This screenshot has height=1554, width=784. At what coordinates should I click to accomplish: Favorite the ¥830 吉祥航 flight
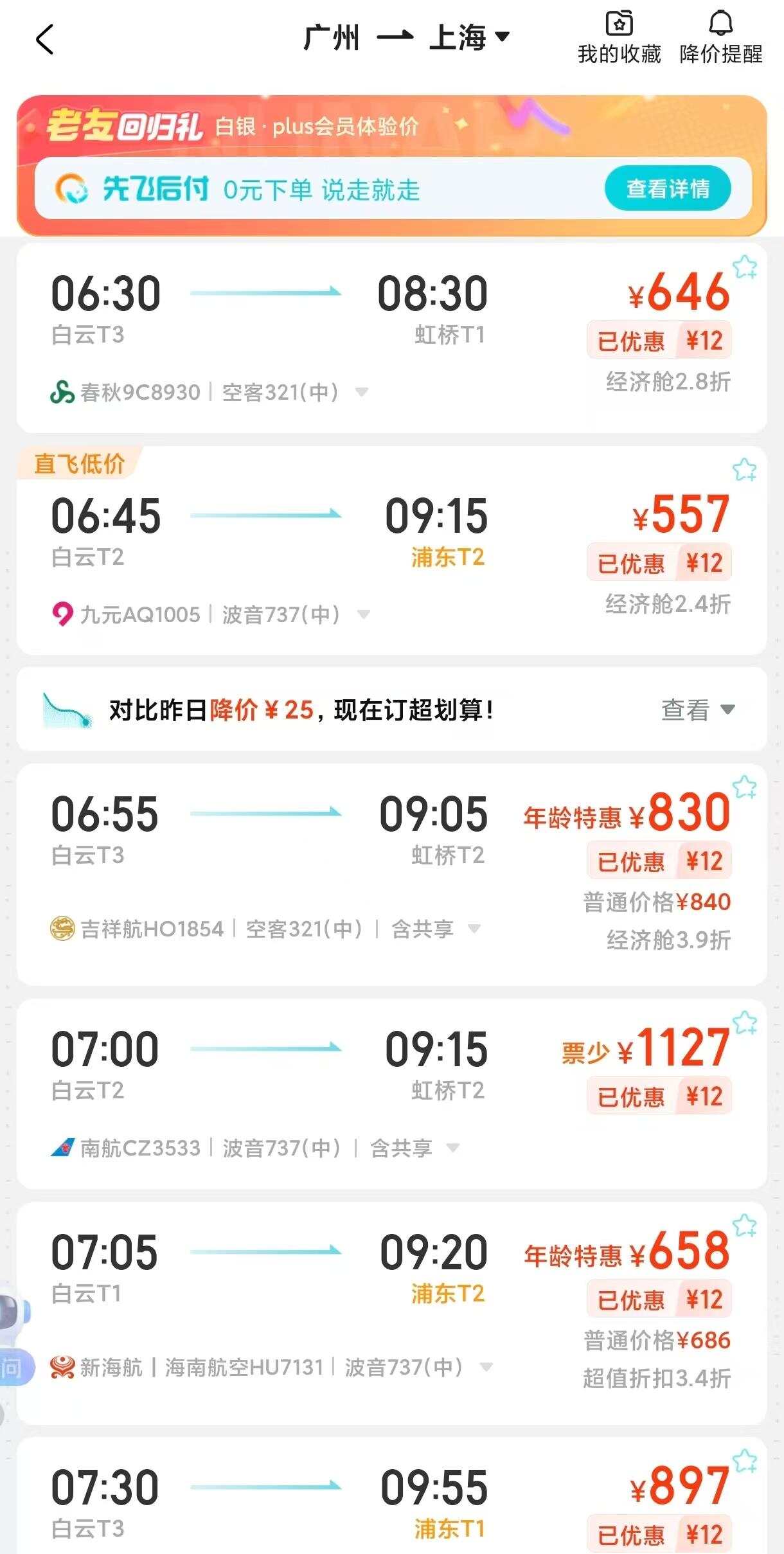[745, 787]
